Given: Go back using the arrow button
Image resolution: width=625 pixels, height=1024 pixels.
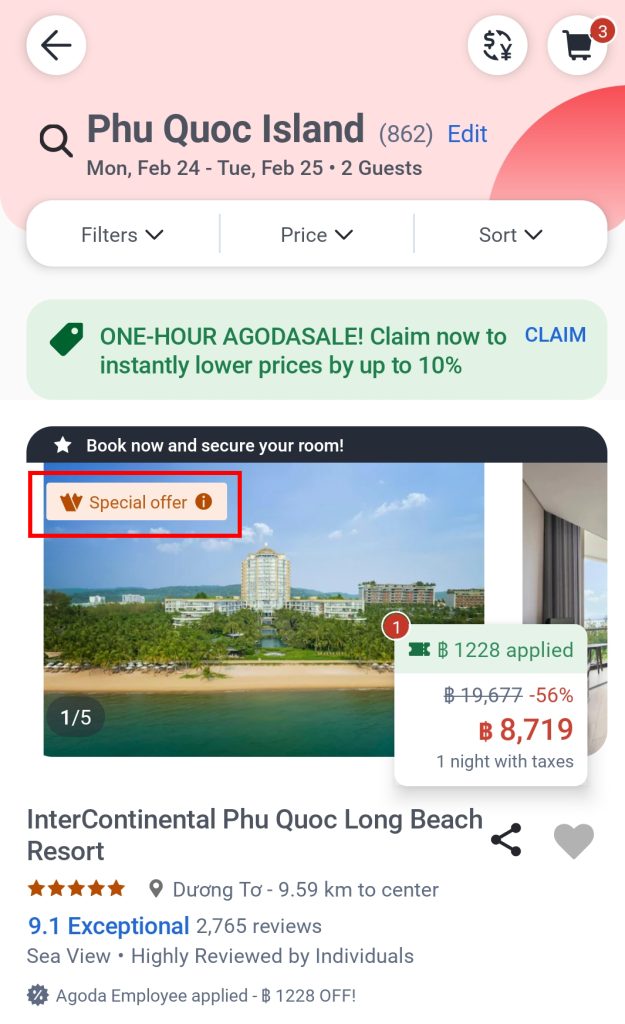Looking at the screenshot, I should pos(56,46).
